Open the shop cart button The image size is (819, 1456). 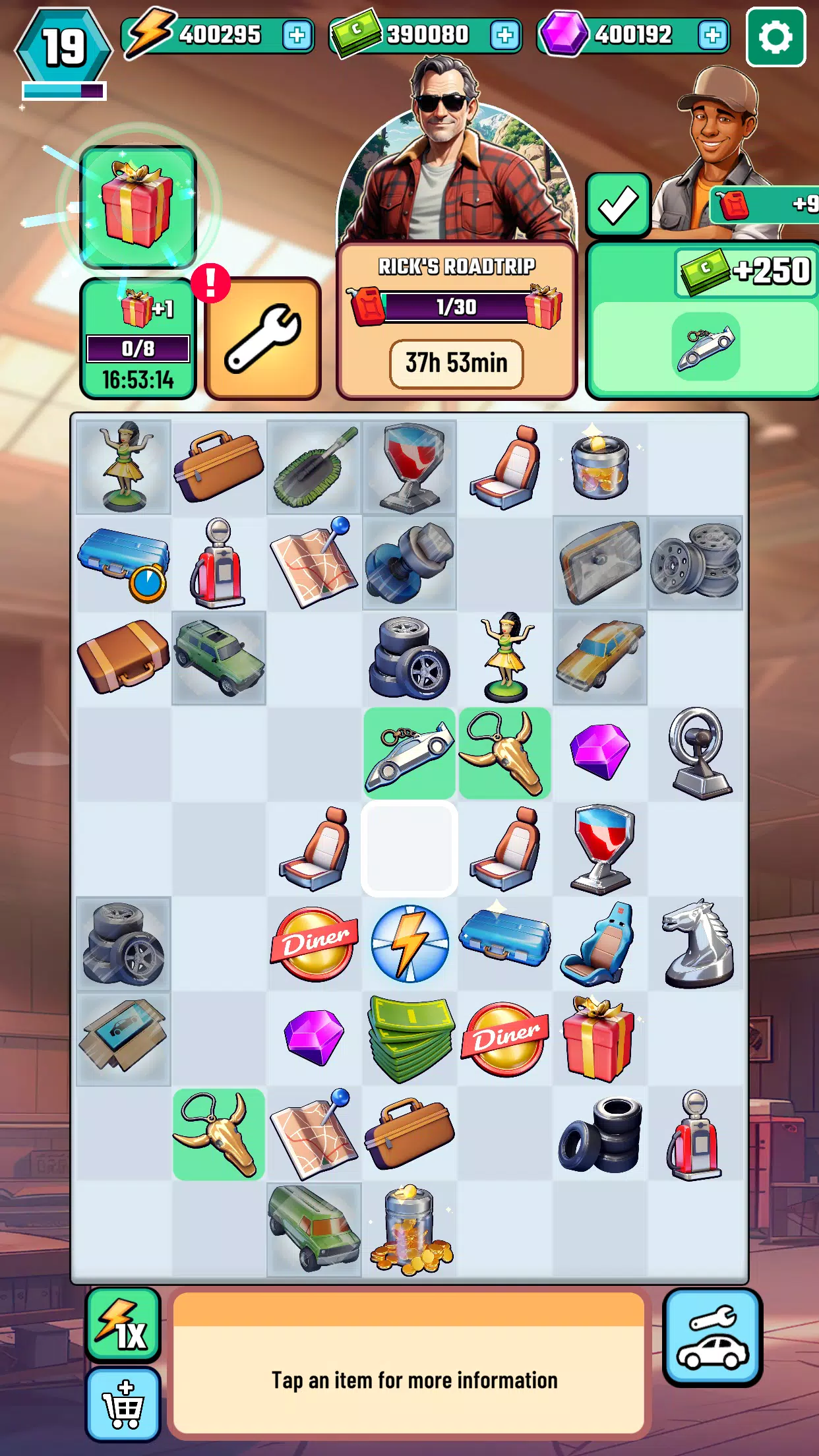[123, 1404]
